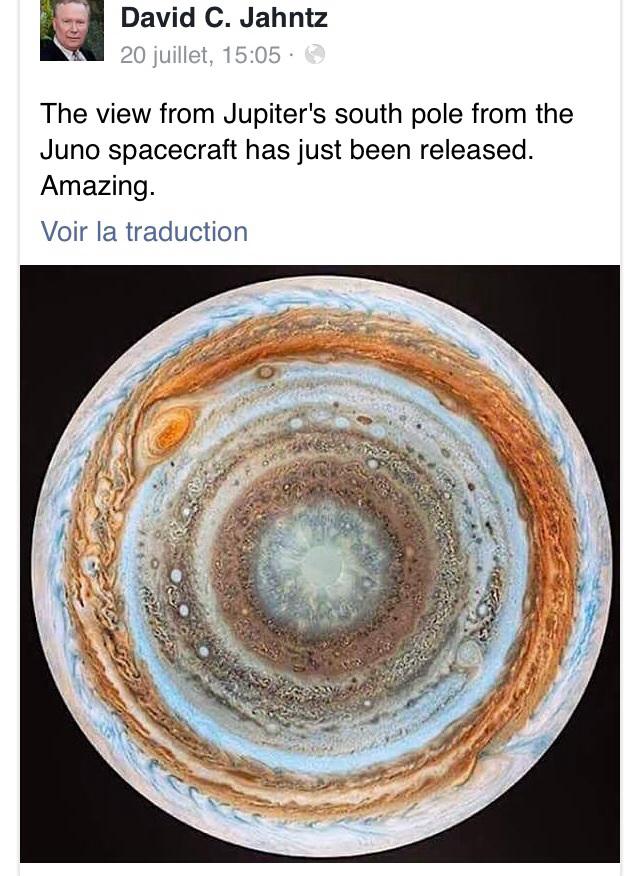Open David C. Jahntz's profile picture
The height and width of the screenshot is (876, 640).
click(71, 31)
